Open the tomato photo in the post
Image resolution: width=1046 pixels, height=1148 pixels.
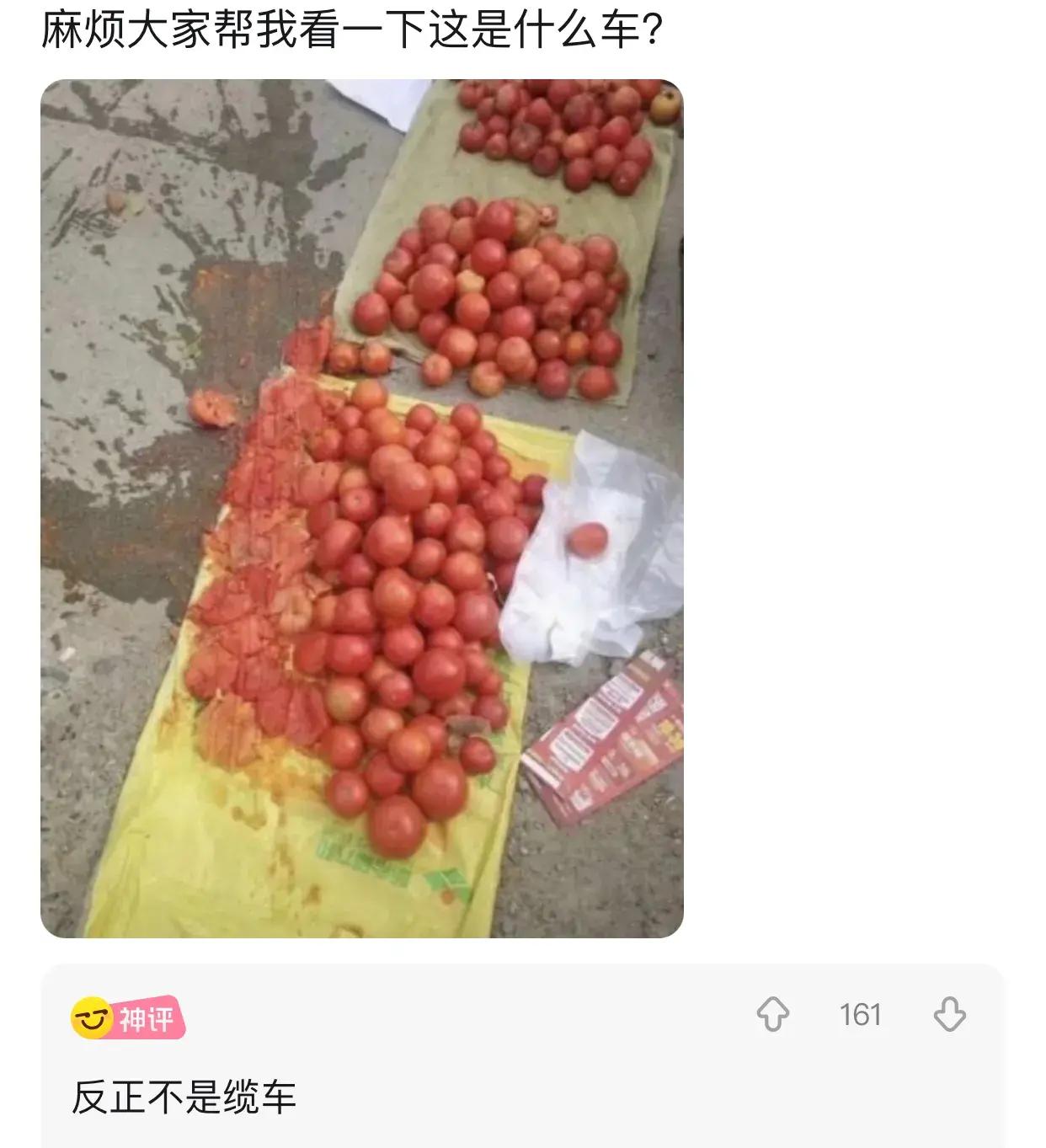362,508
